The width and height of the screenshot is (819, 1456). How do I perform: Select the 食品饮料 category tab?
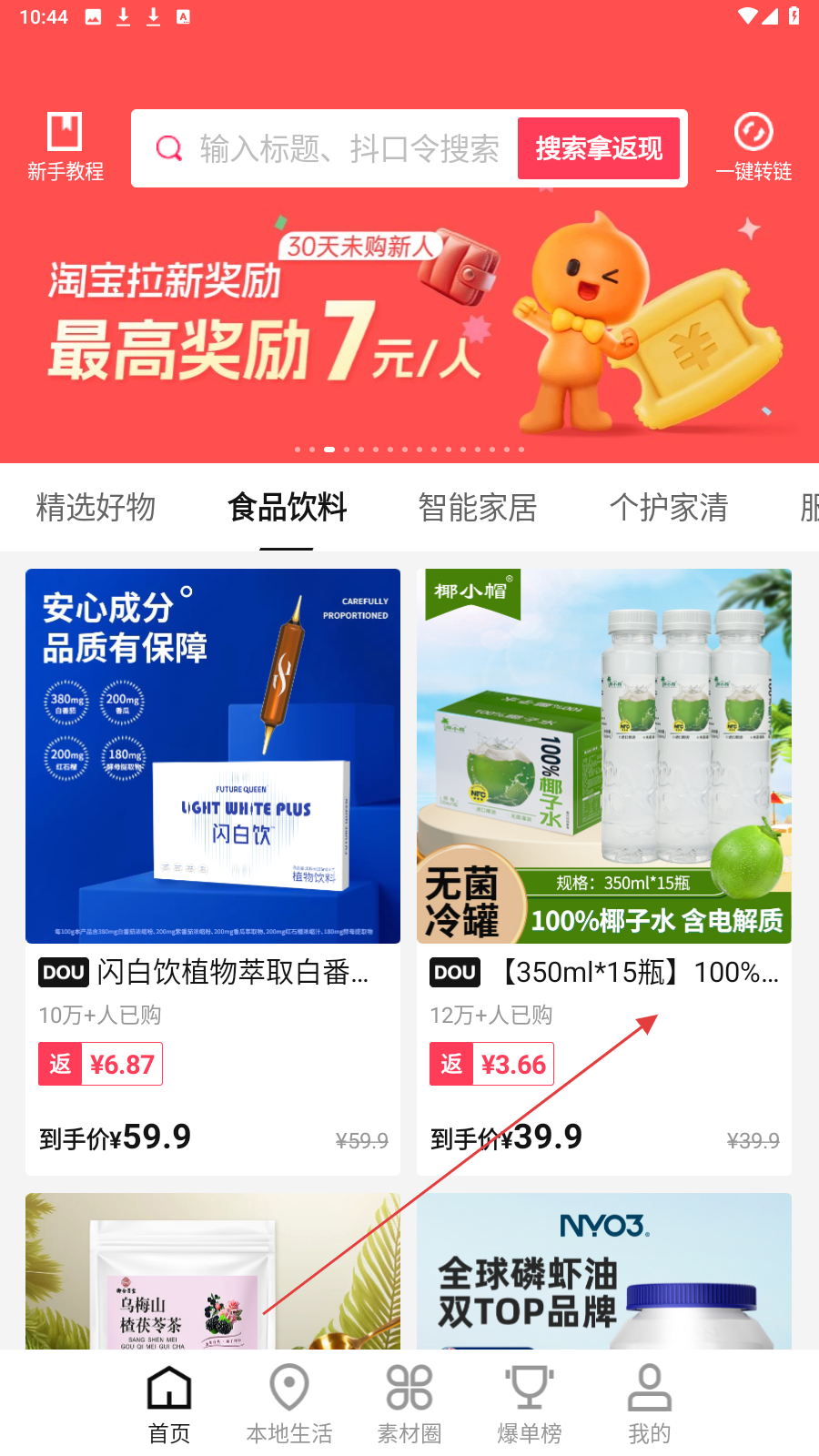tap(288, 507)
